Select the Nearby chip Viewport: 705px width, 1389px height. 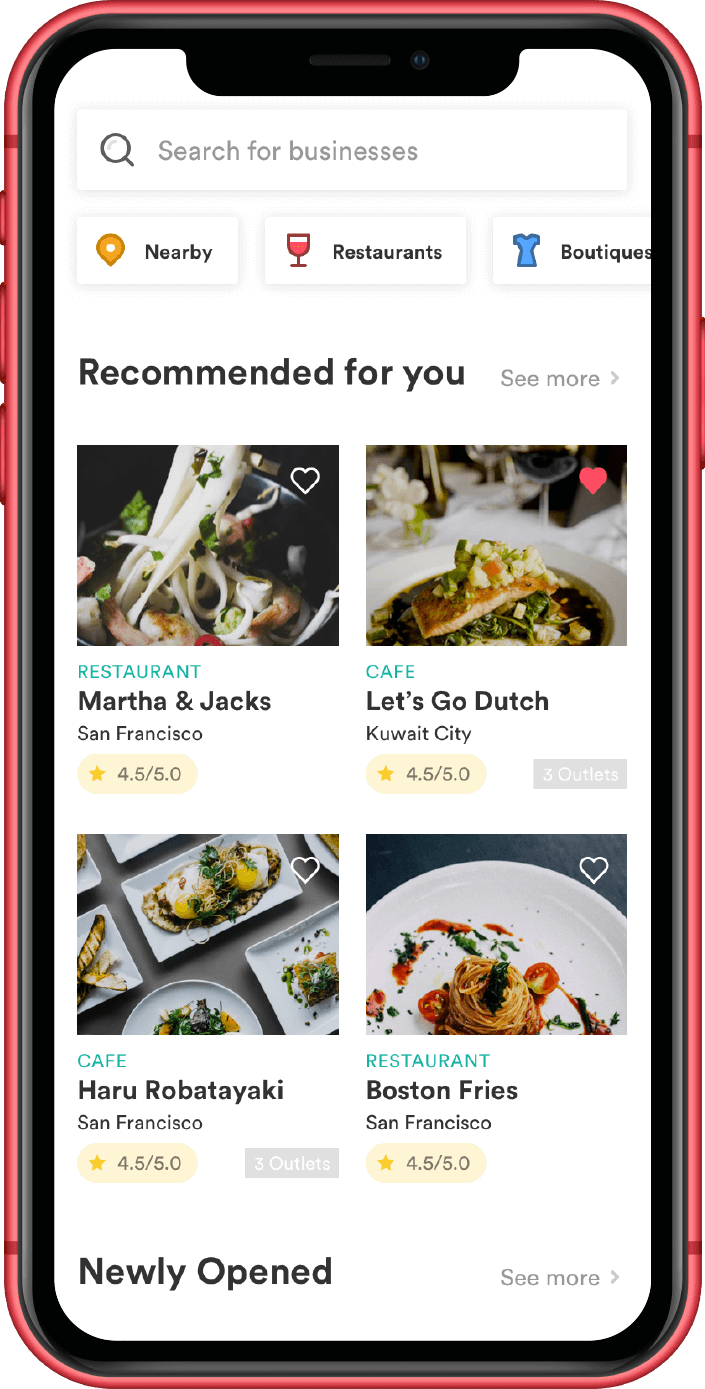tap(158, 251)
